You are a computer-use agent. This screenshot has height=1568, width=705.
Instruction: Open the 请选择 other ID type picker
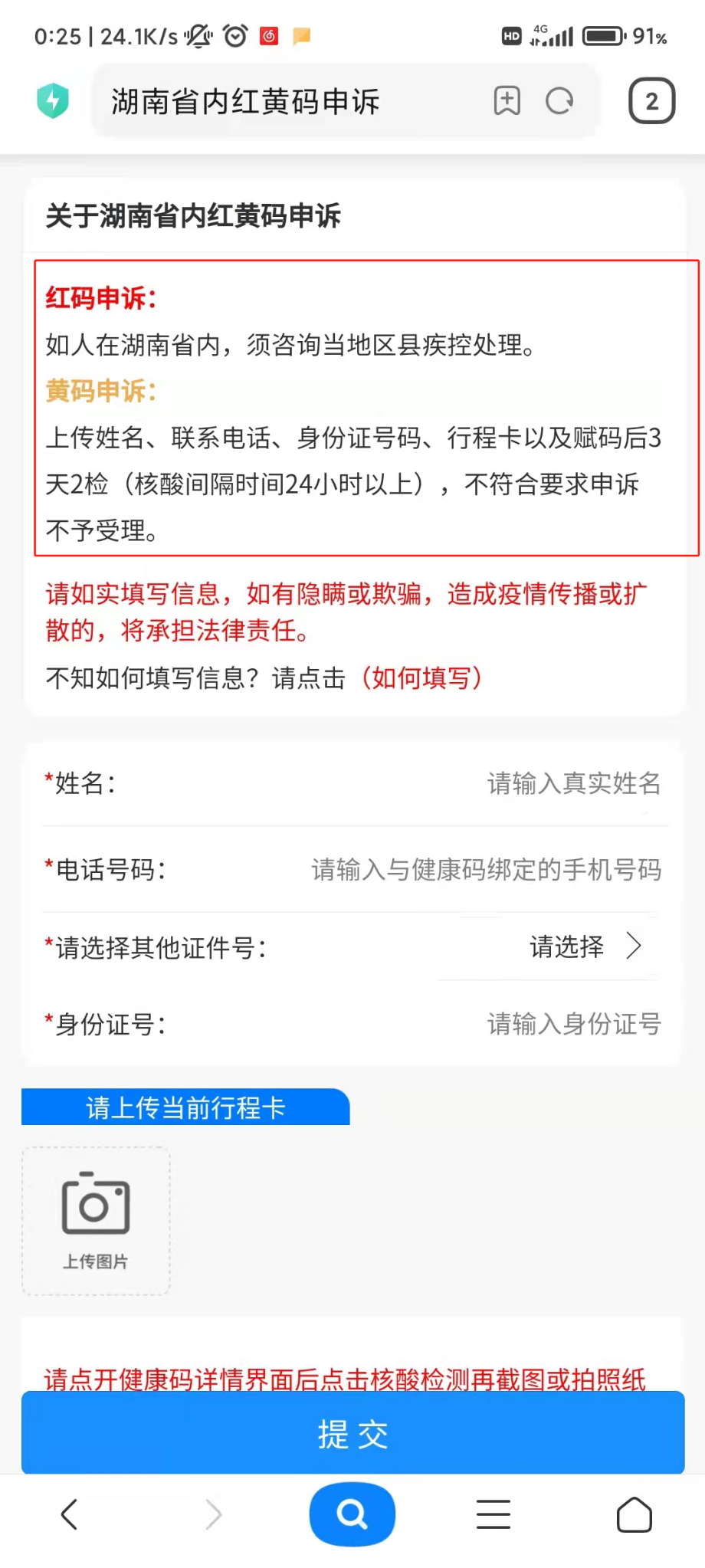pyautogui.click(x=584, y=947)
